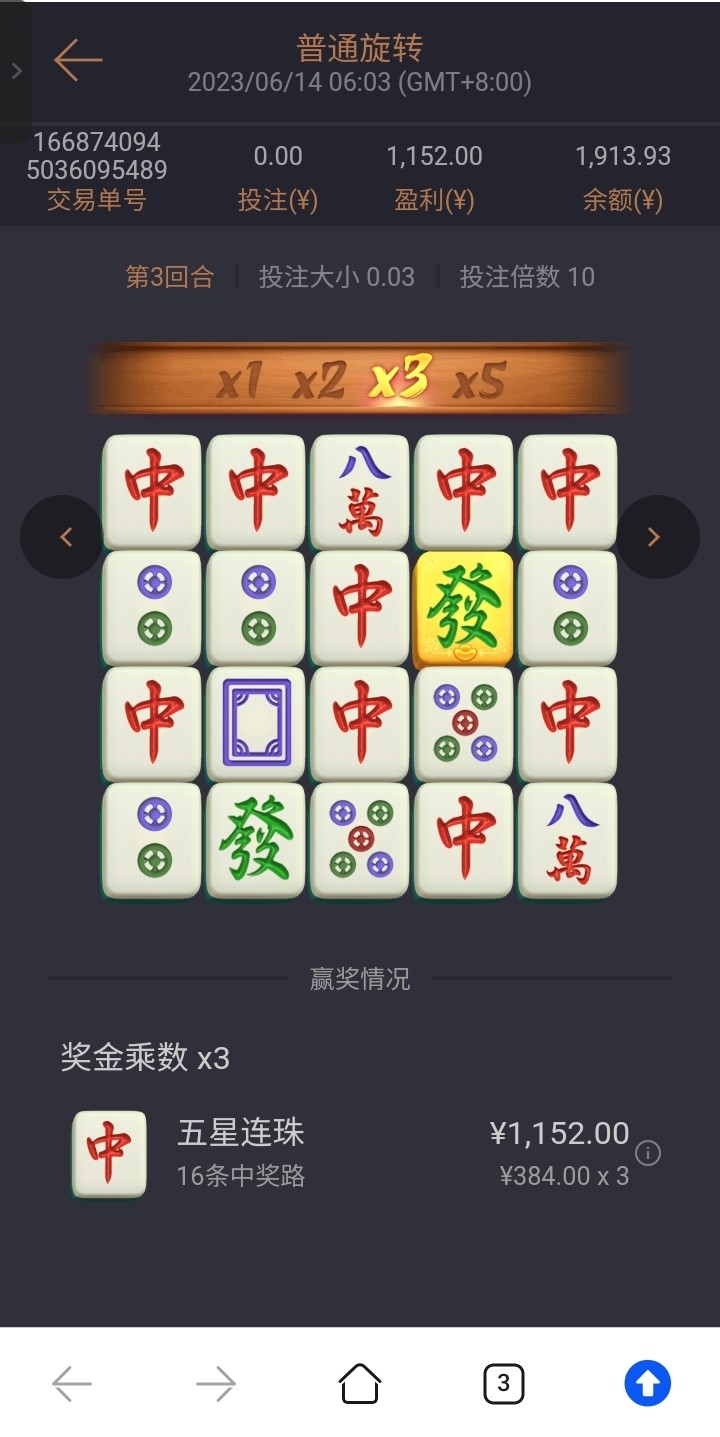
Task: Go to browser home page
Action: coord(360,1384)
